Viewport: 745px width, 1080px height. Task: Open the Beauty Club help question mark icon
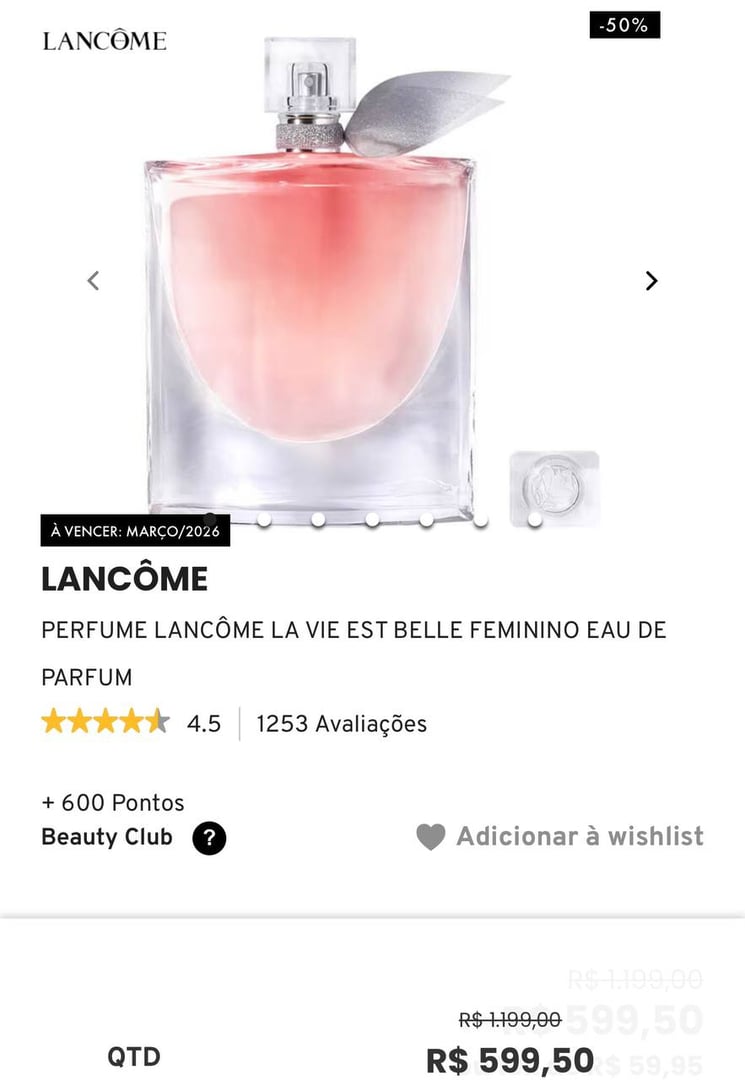[x=209, y=837]
